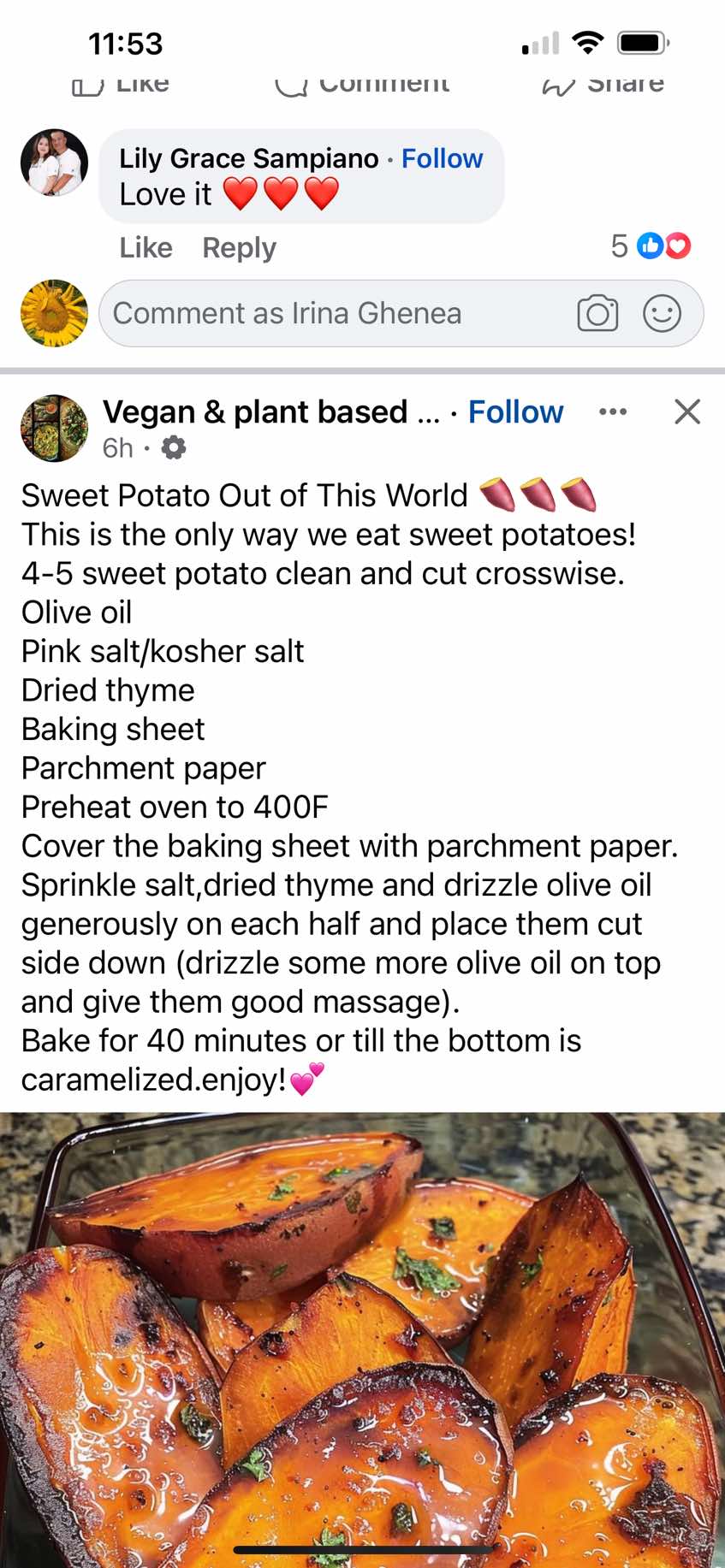Follow the Vegan & plant based page

[515, 412]
